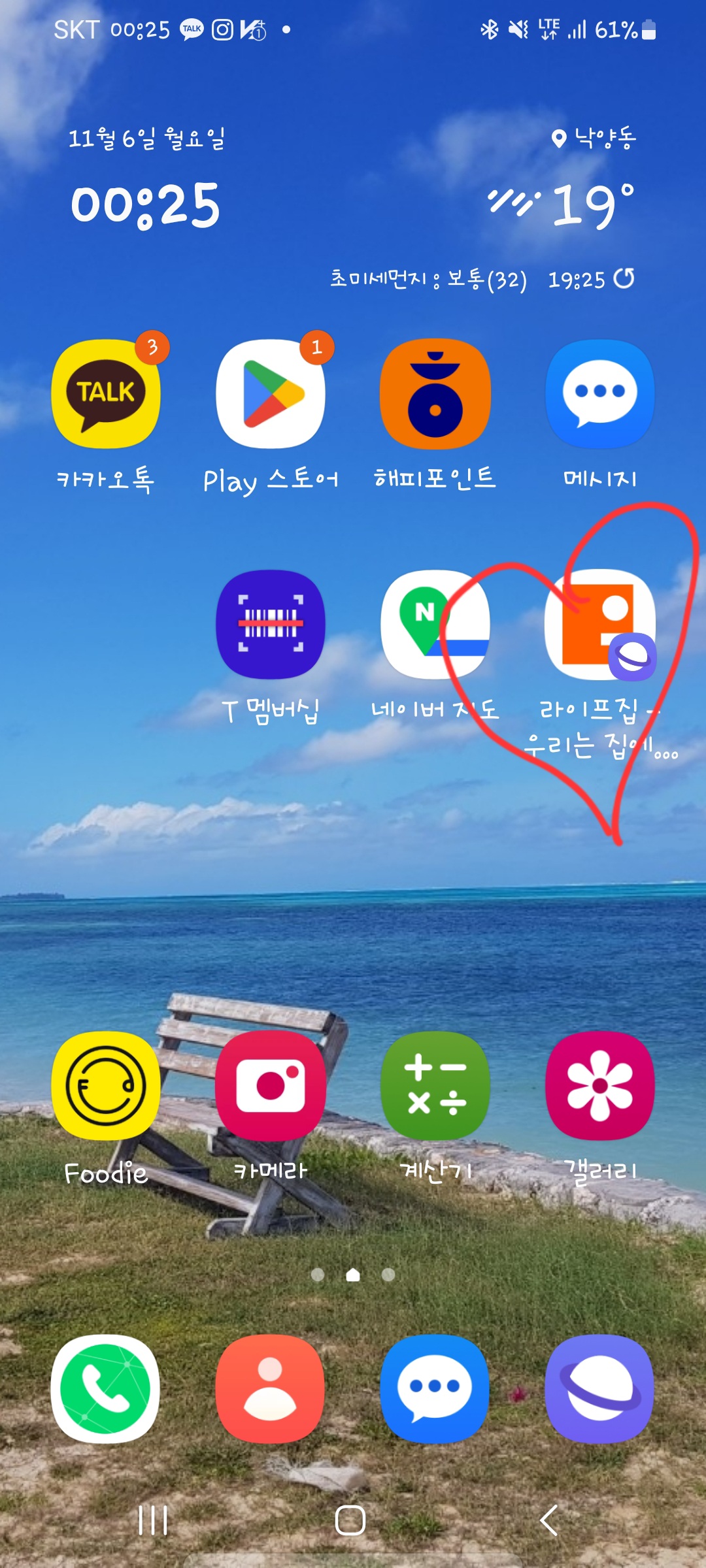Open the 카메라 app
Viewport: 706px width, 1568px height.
pyautogui.click(x=271, y=1086)
